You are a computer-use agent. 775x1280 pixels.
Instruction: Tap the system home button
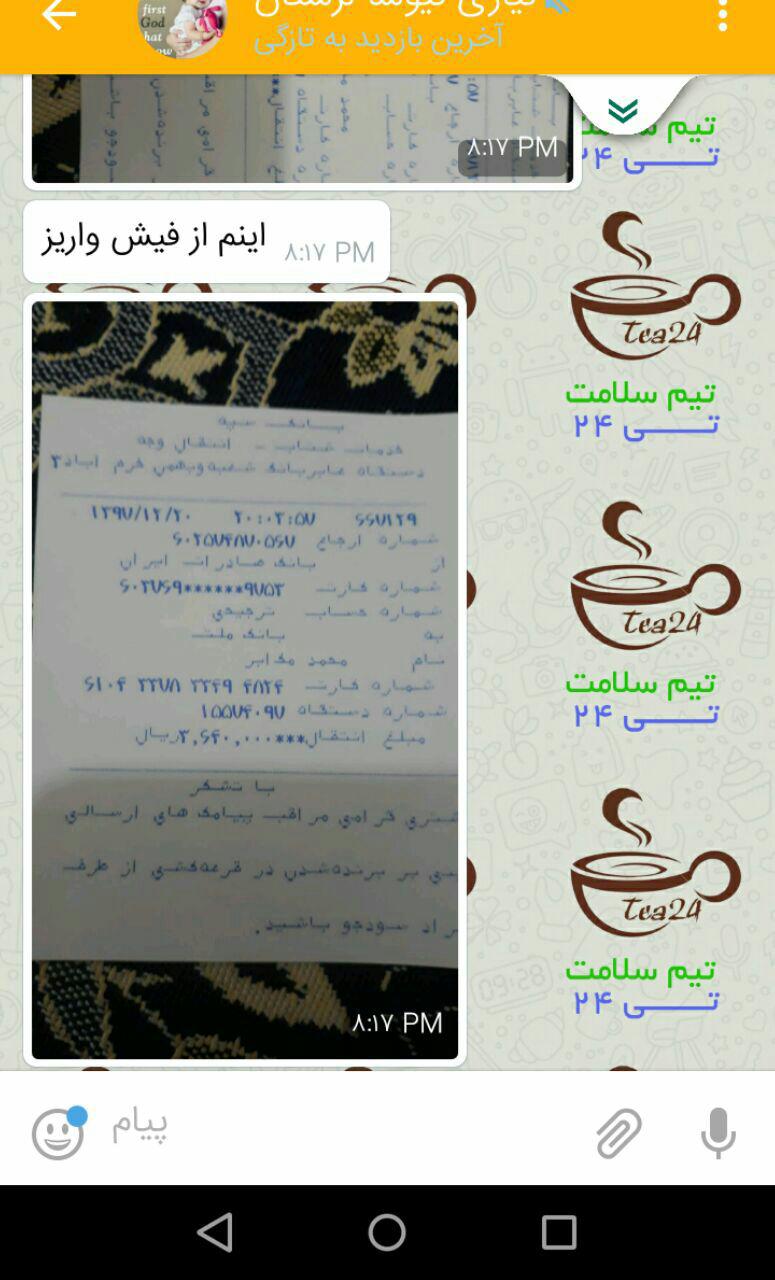tap(387, 1232)
